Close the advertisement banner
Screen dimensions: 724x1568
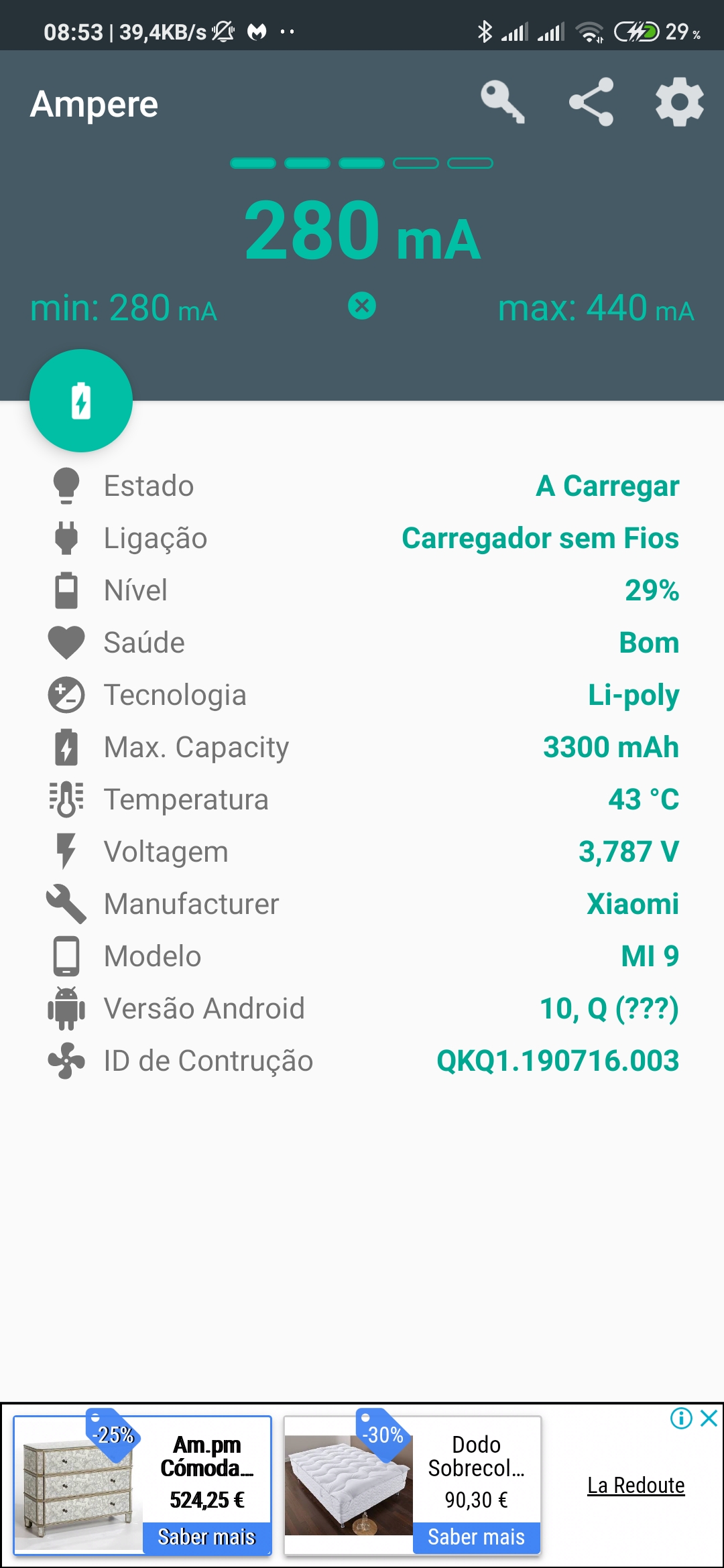(x=709, y=1418)
